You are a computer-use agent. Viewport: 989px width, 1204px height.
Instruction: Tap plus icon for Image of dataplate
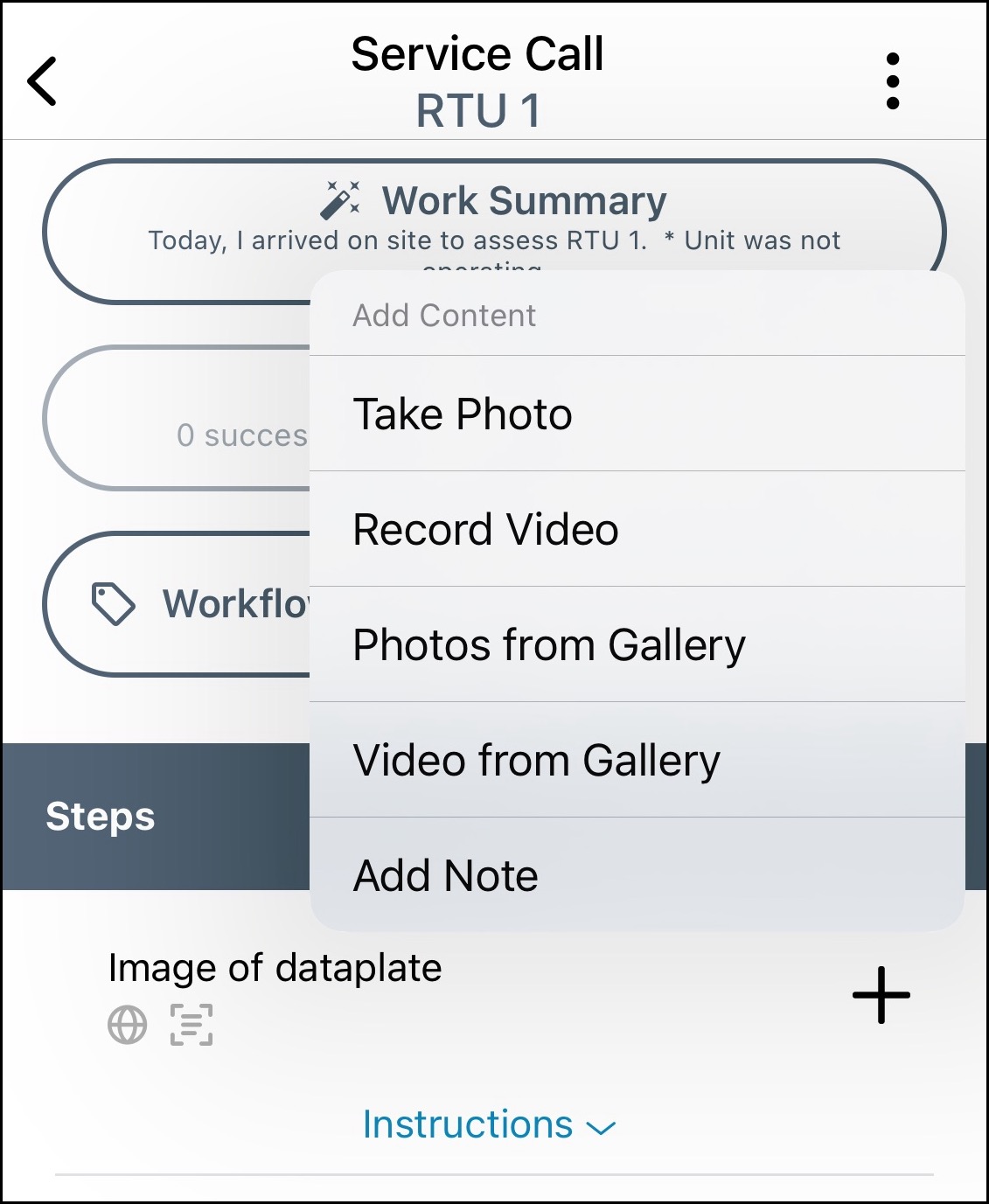[881, 995]
